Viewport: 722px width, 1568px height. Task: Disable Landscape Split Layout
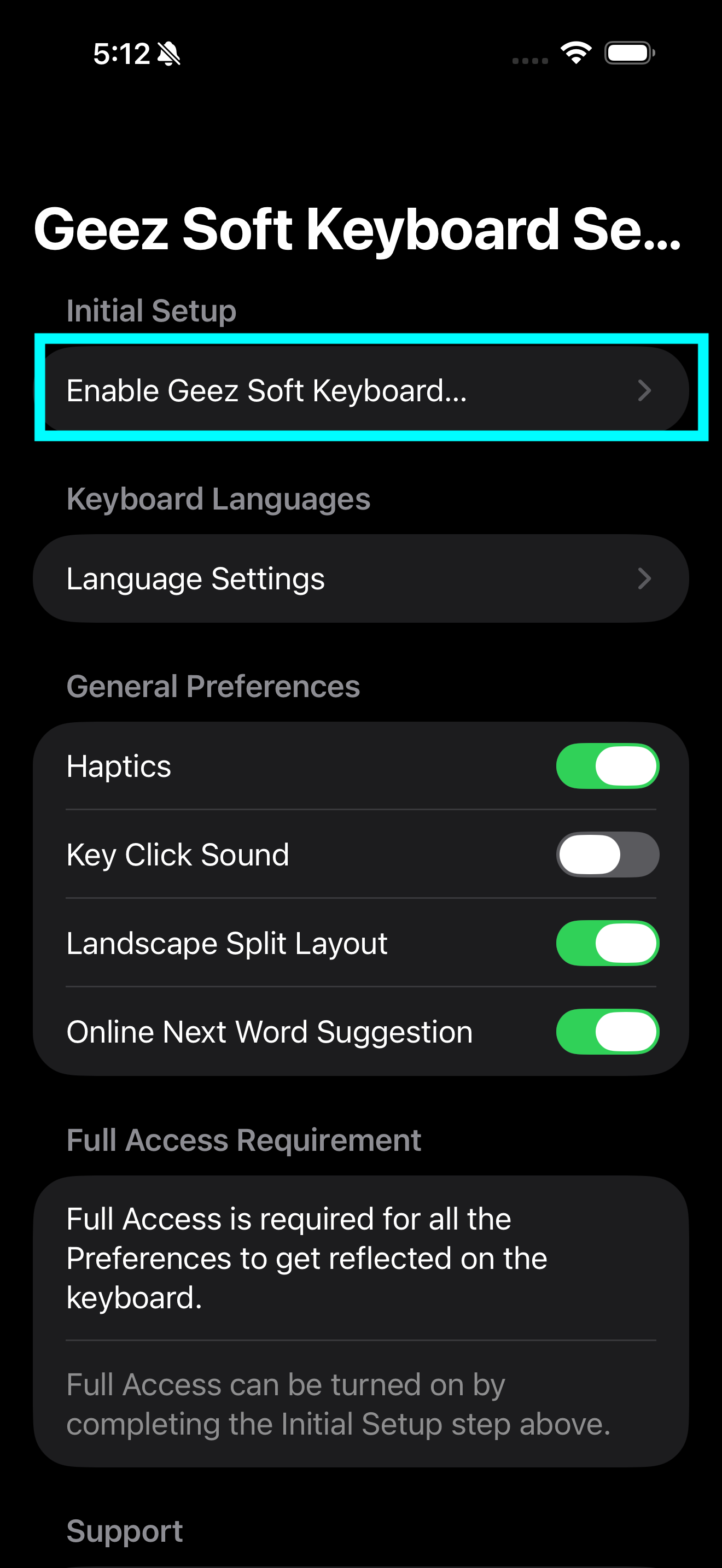[607, 943]
